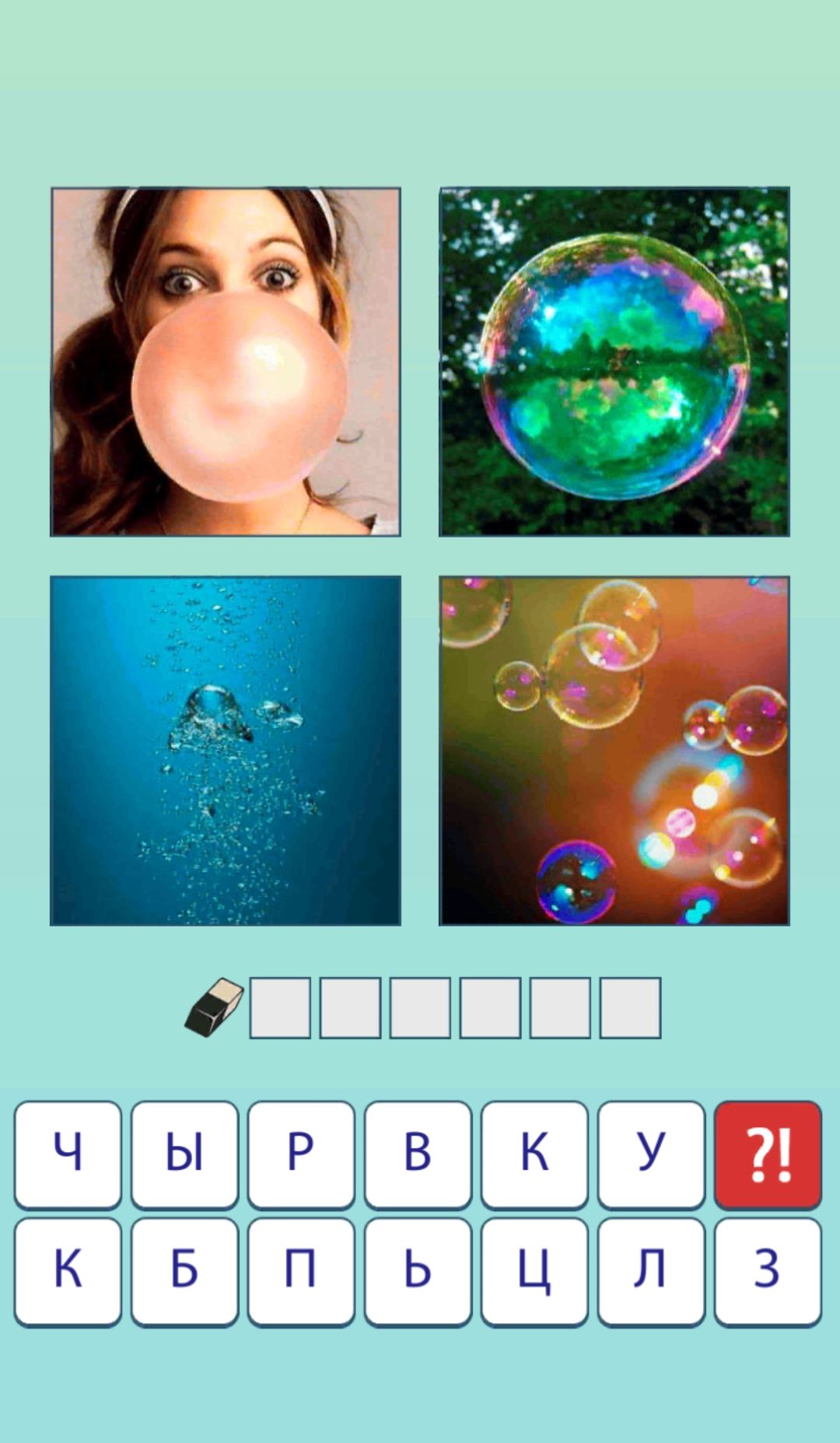The height and width of the screenshot is (1443, 840).
Task: Select the letter Л
Action: [x=651, y=1270]
